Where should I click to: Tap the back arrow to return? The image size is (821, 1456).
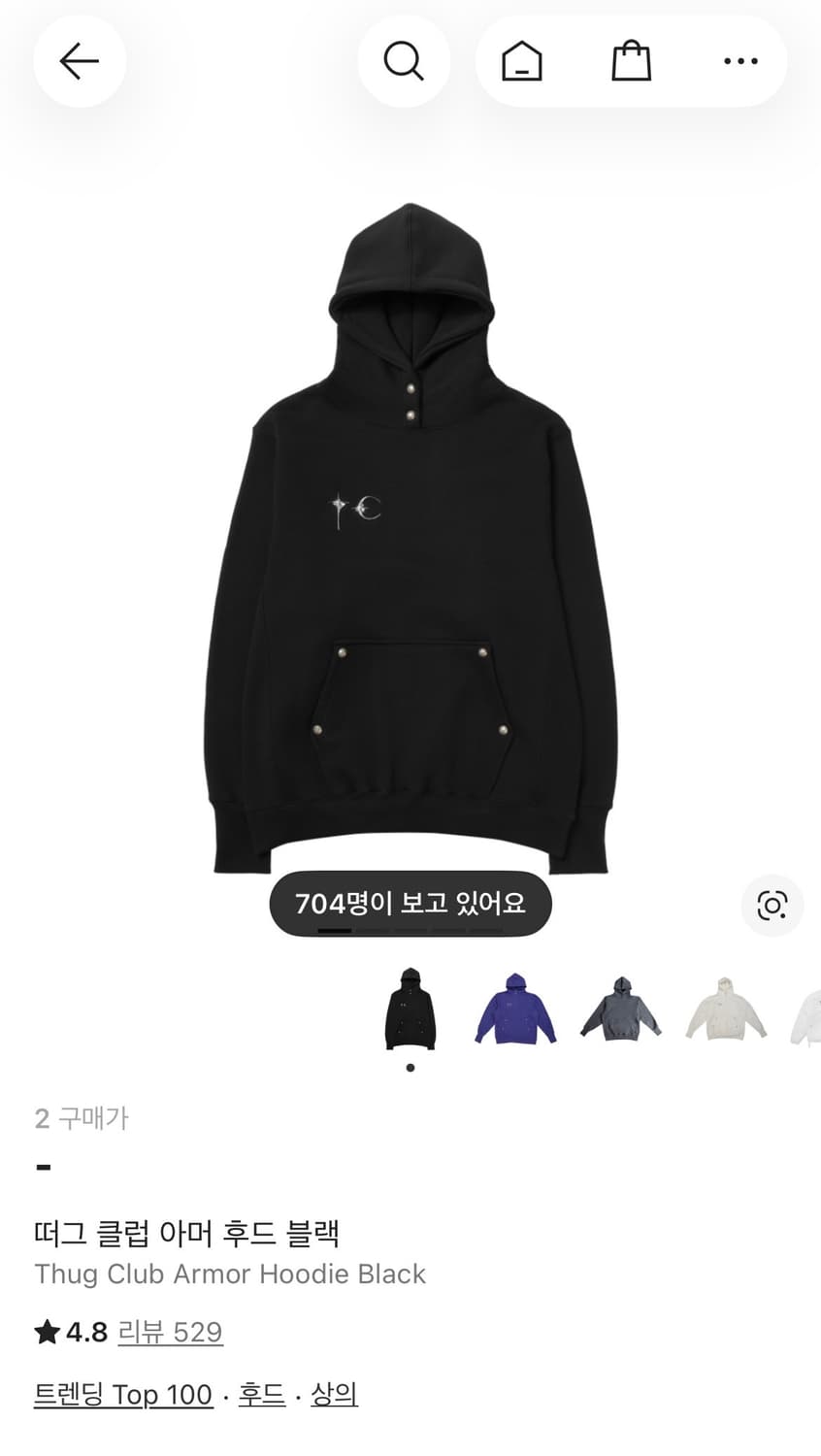pyautogui.click(x=80, y=60)
